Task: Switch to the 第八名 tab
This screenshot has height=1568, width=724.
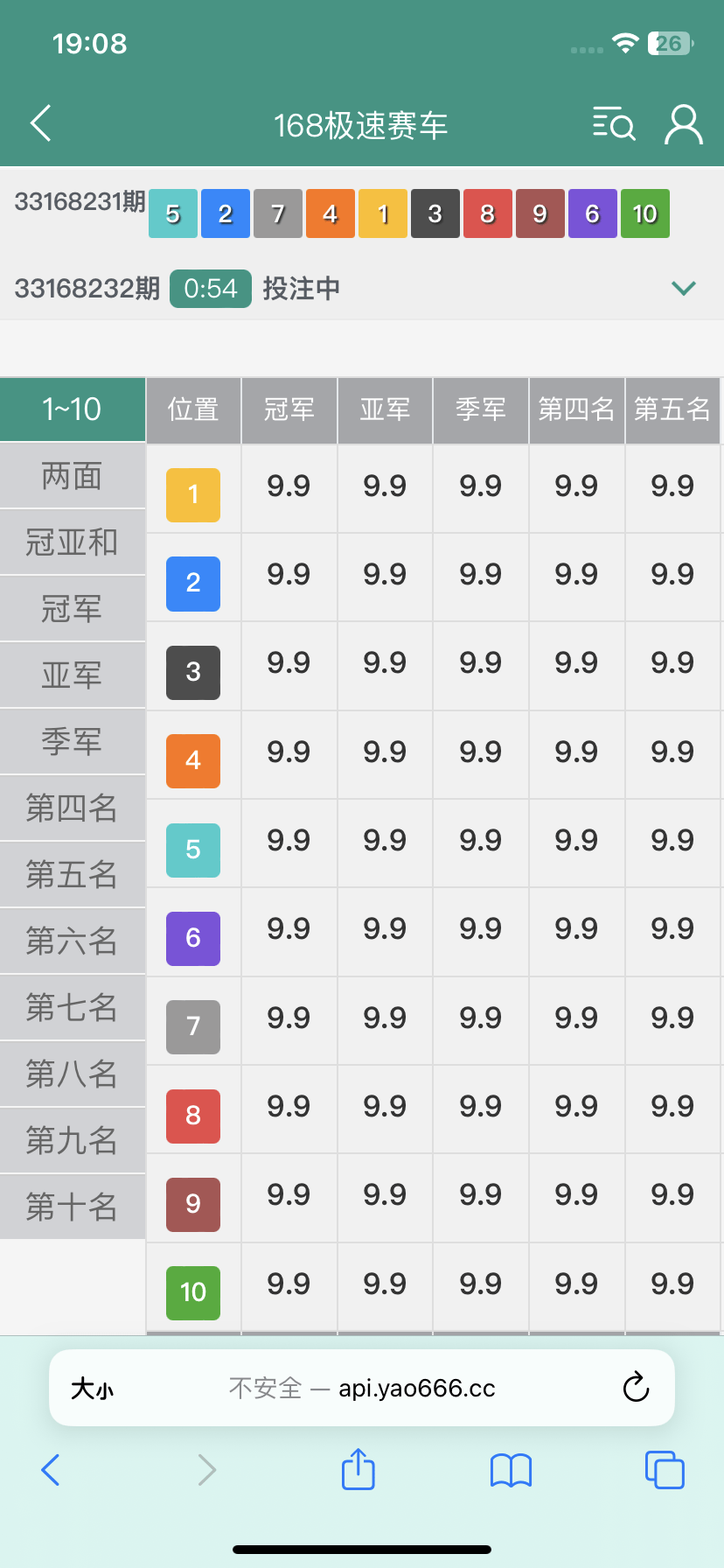Action: click(x=72, y=1074)
